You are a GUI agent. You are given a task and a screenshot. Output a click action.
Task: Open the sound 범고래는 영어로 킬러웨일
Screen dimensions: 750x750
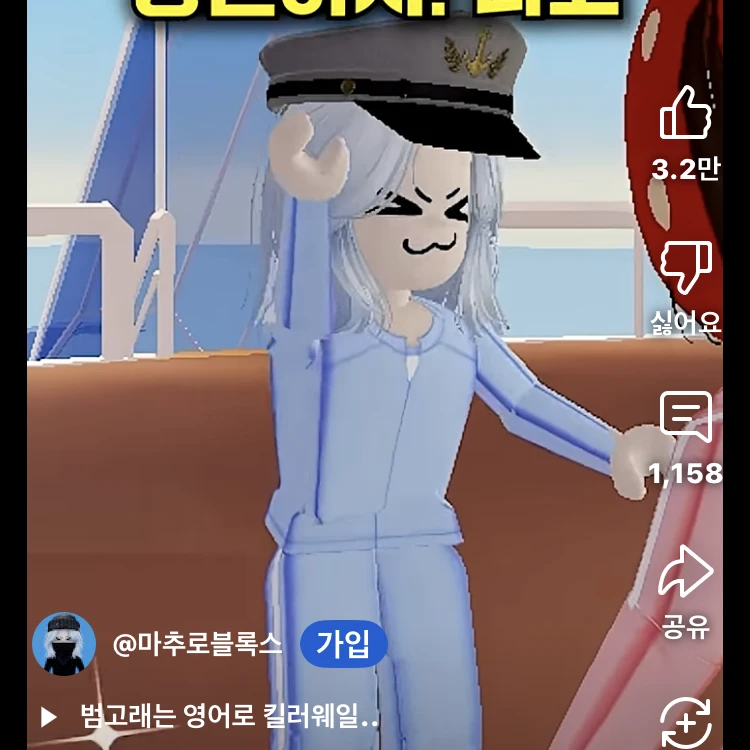229,716
